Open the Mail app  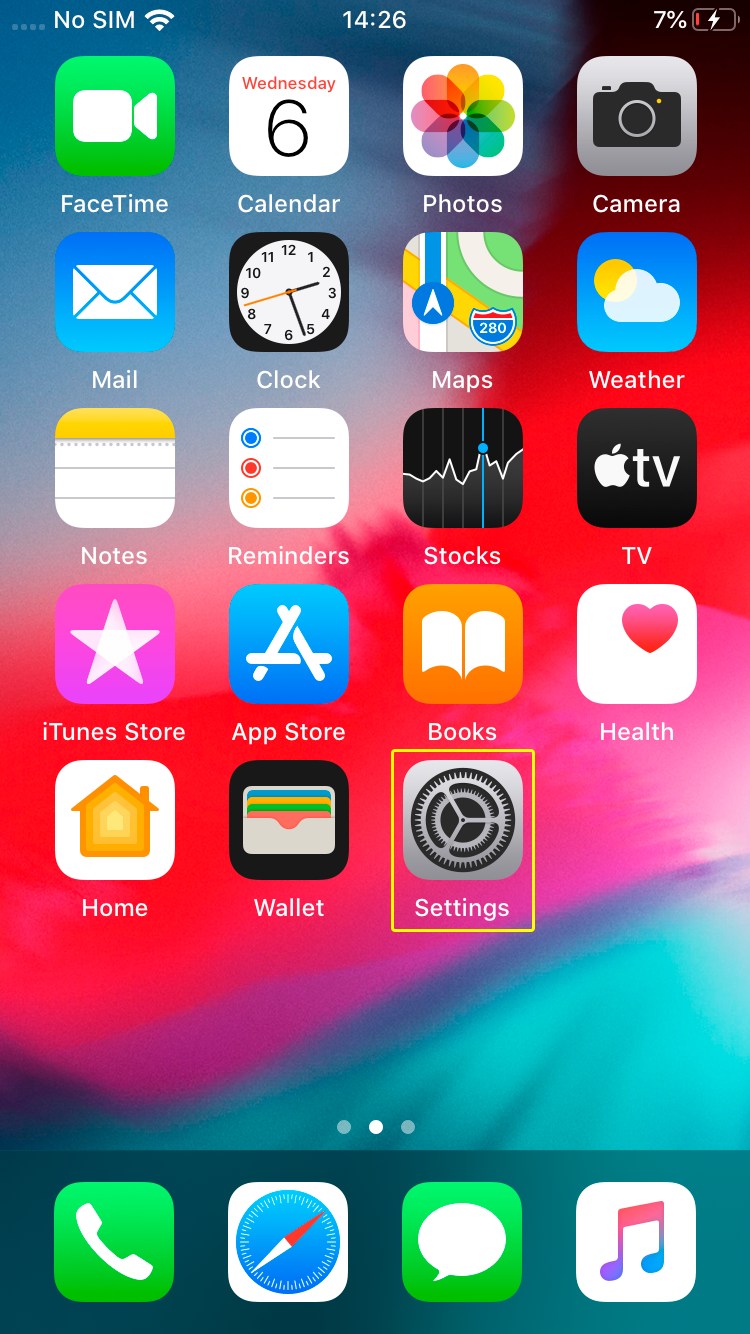pyautogui.click(x=115, y=292)
